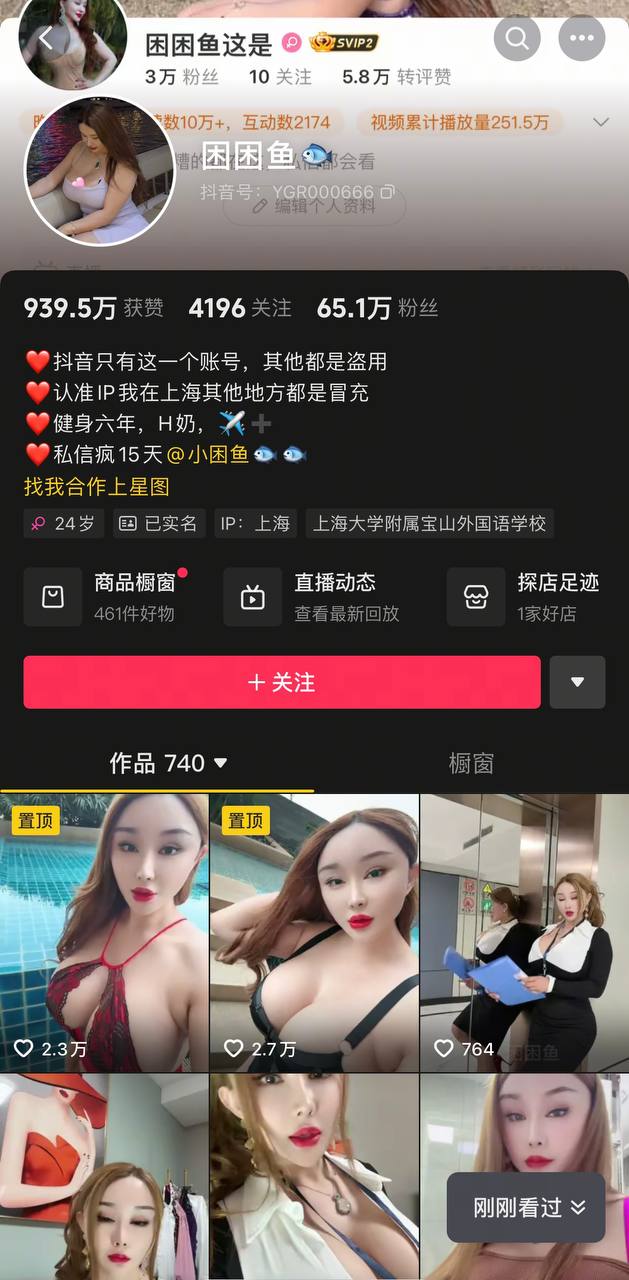Viewport: 629px width, 1280px height.
Task: Expand the stats banner chevron at top right
Action: pyautogui.click(x=601, y=123)
